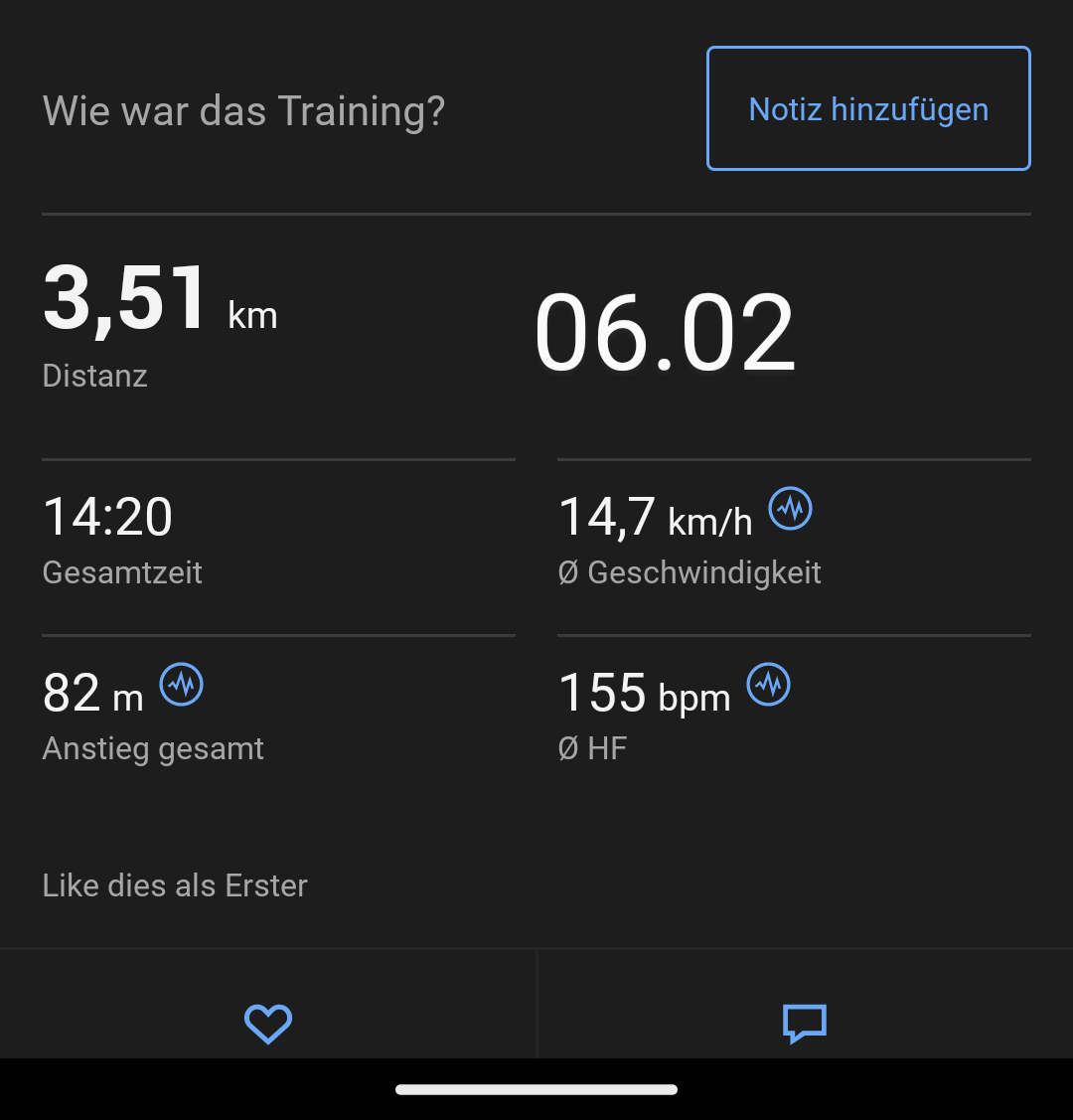
Task: Tap the pulse icon beside 155 bpm
Action: point(769,685)
